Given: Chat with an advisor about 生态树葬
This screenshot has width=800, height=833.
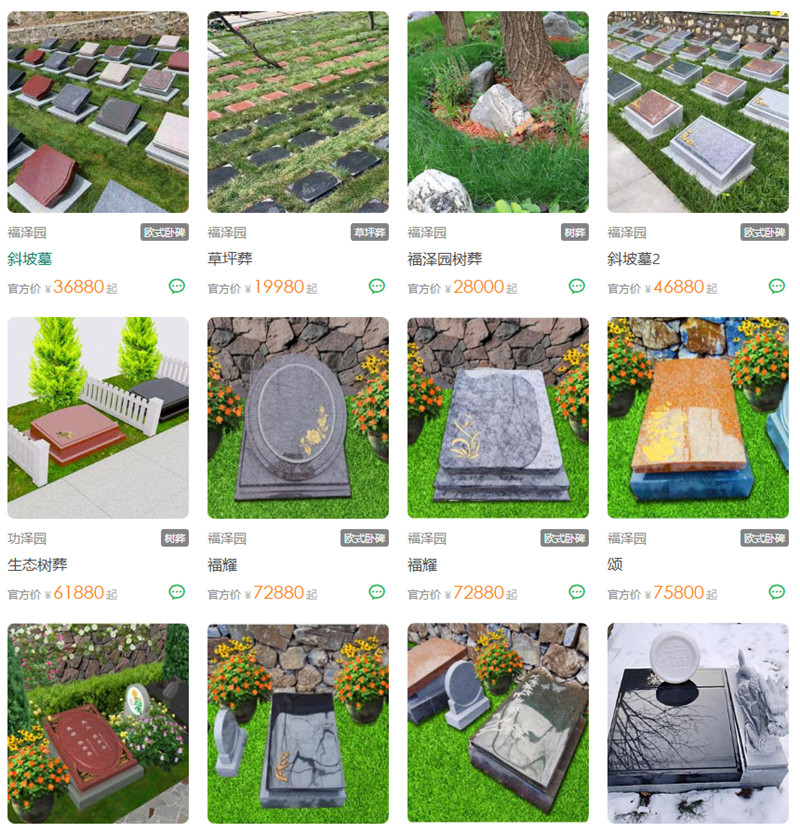Looking at the screenshot, I should coord(177,592).
